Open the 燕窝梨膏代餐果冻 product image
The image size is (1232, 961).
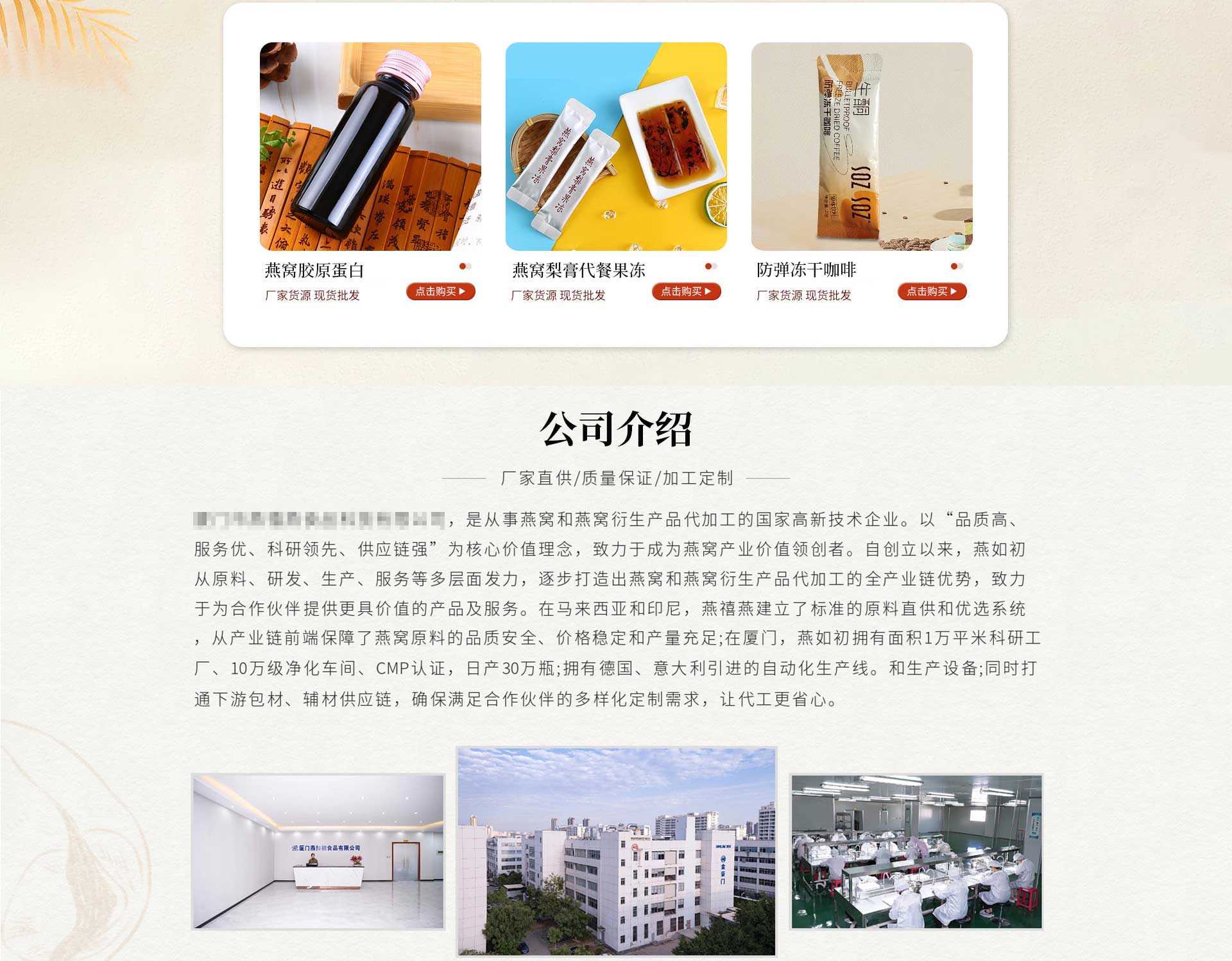click(616, 146)
